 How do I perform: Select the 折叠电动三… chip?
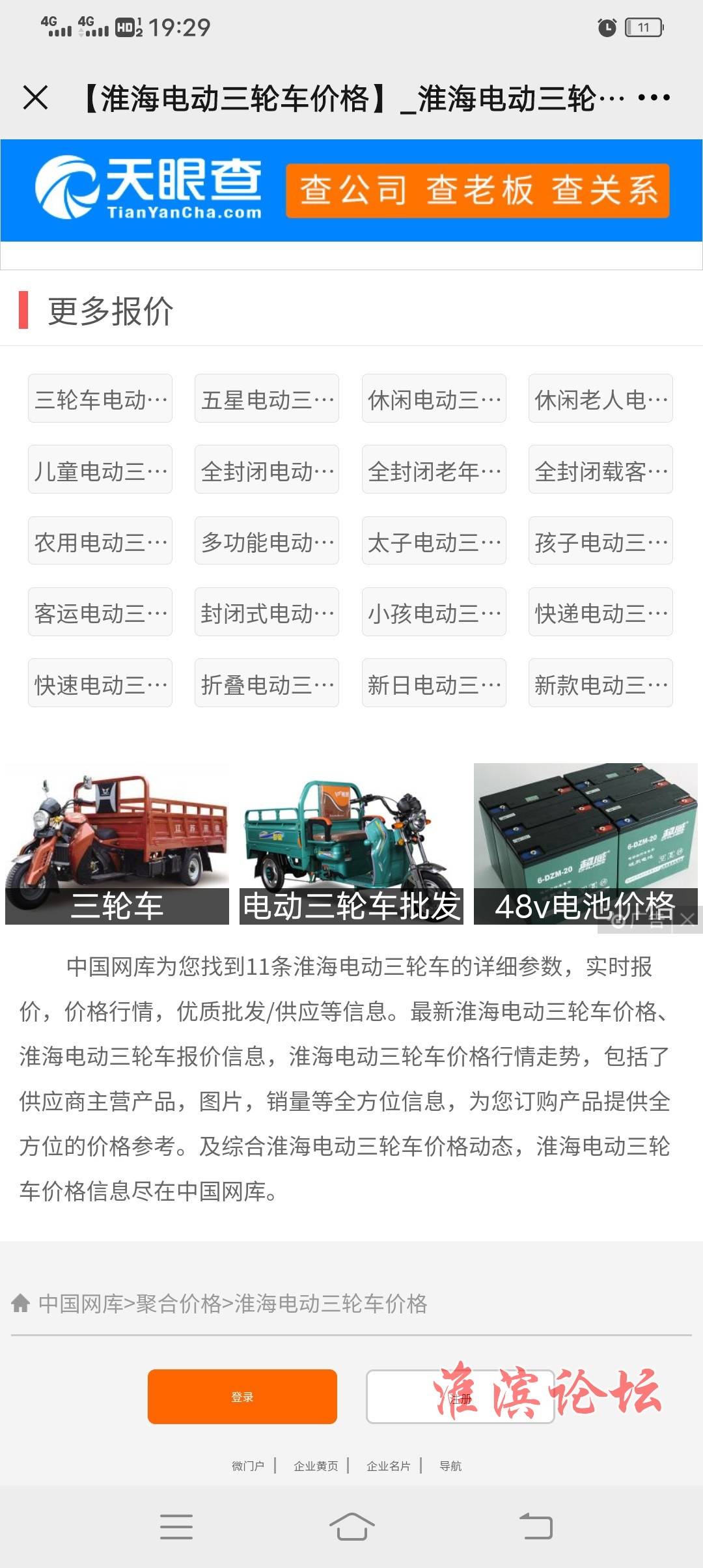click(x=267, y=684)
